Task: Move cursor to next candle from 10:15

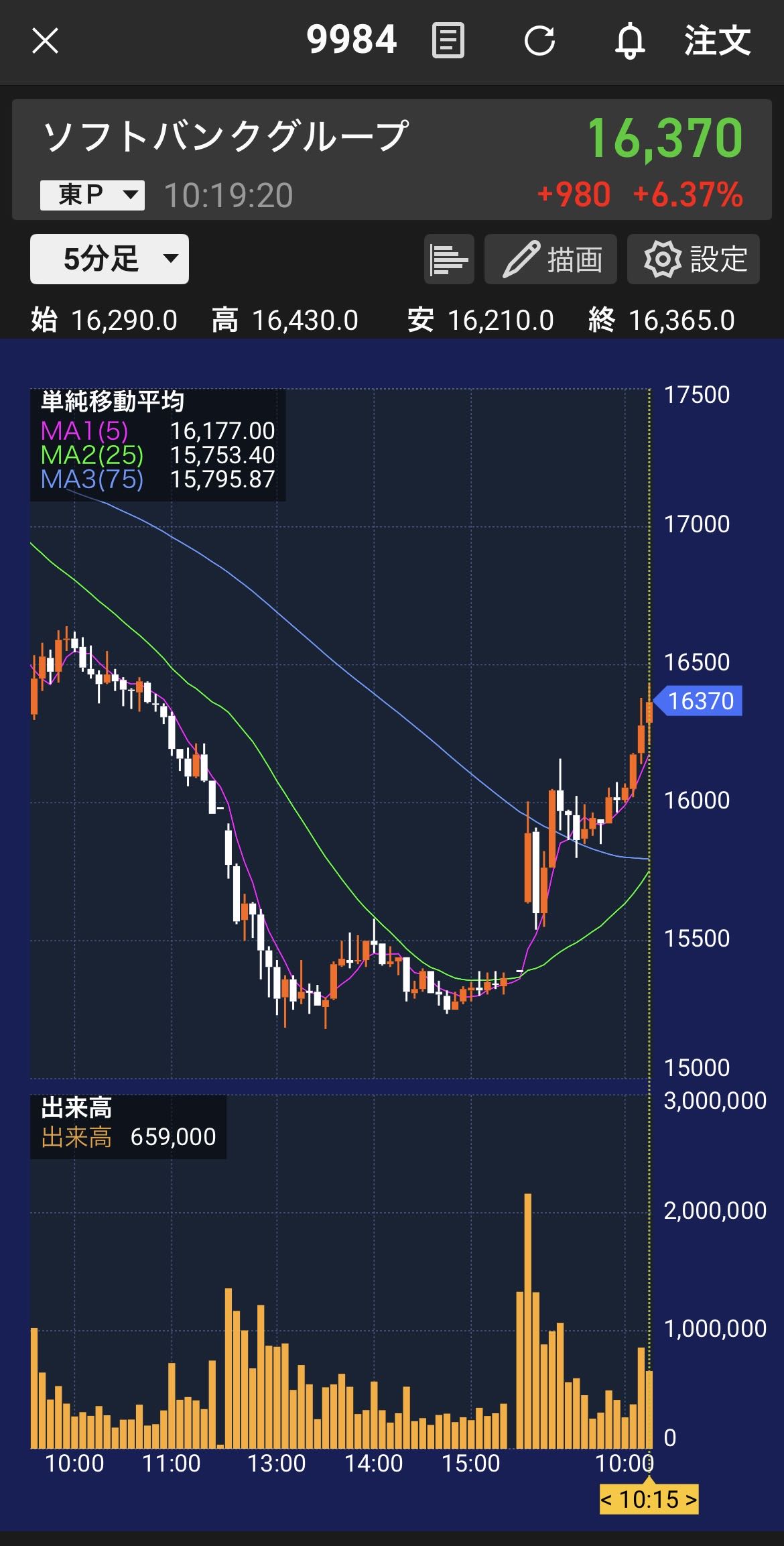Action: pos(691,1499)
